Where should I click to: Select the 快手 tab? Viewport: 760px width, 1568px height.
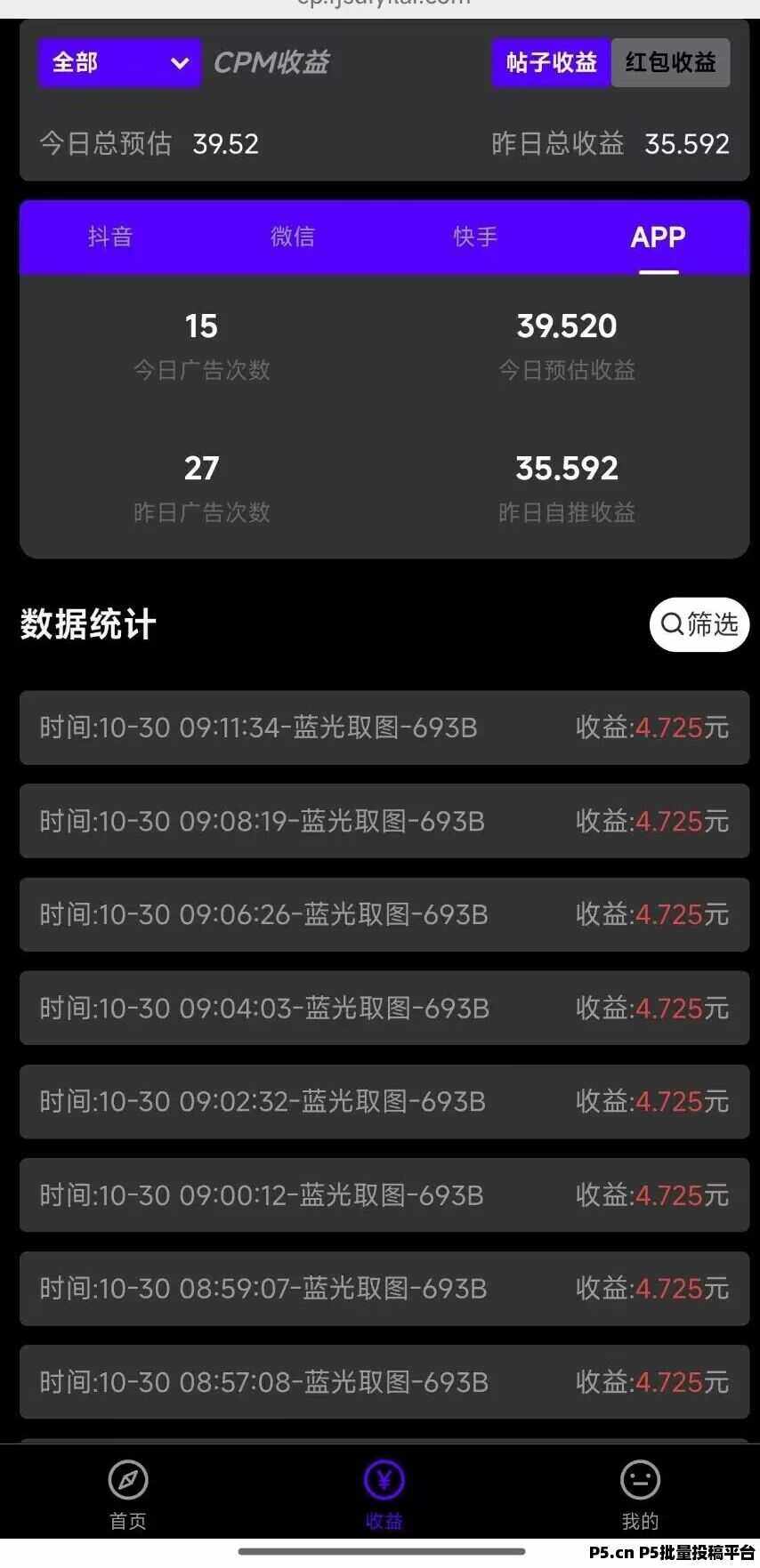475,237
